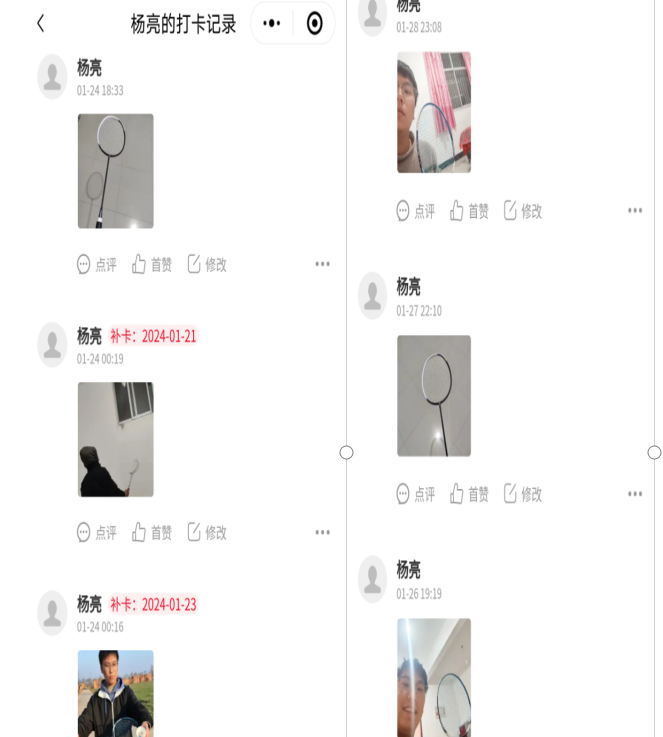Open the mini-program three-dot menu
This screenshot has width=663, height=737.
pyautogui.click(x=272, y=24)
